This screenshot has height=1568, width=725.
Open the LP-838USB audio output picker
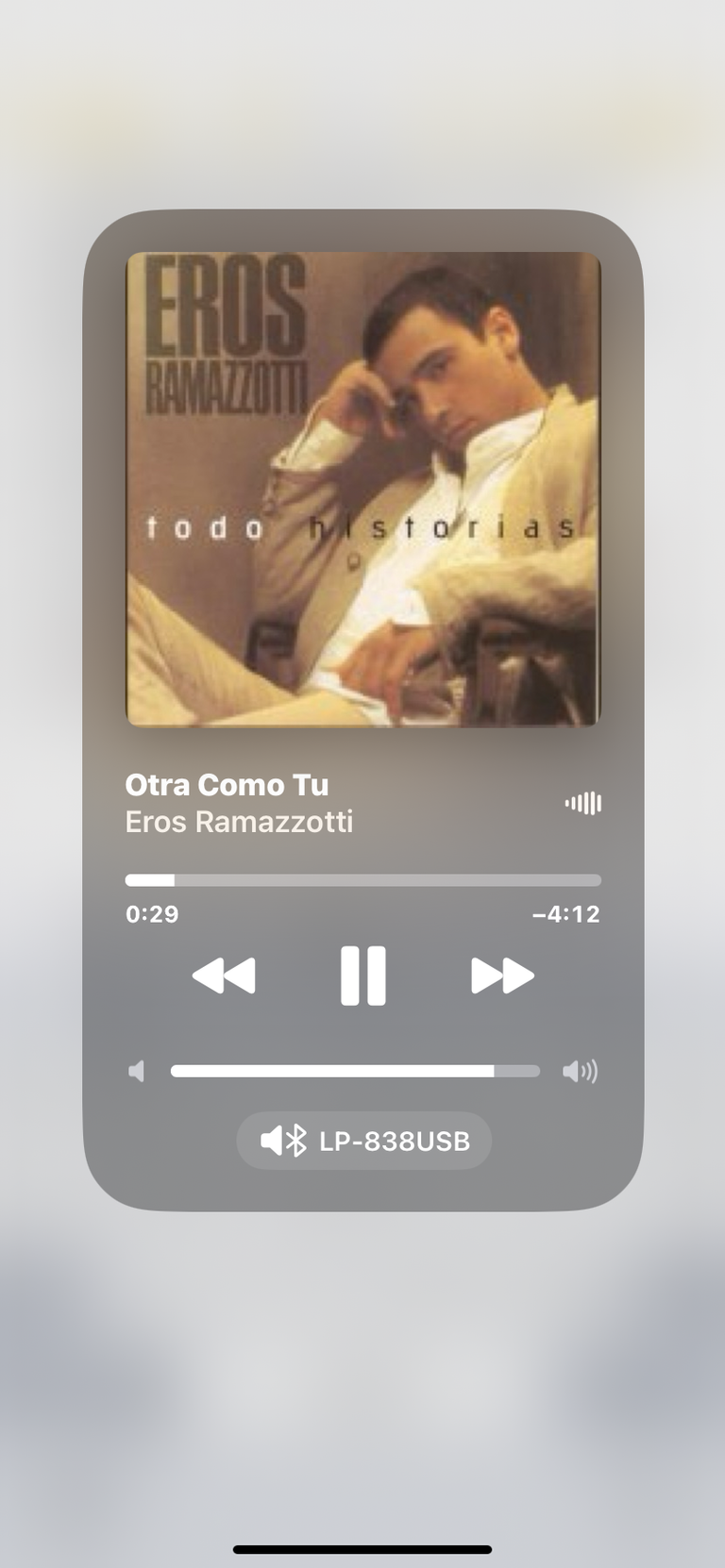pos(364,1141)
